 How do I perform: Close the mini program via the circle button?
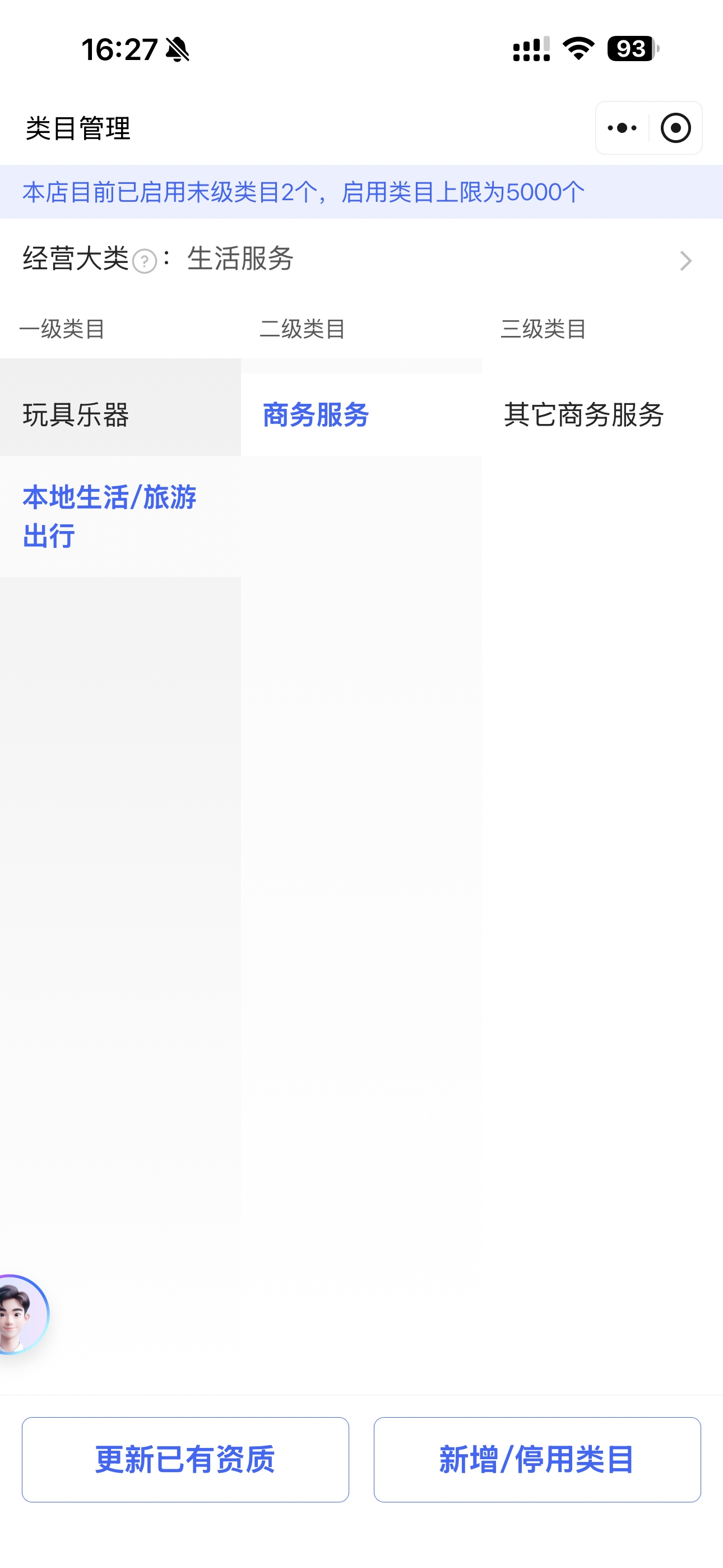[x=675, y=128]
